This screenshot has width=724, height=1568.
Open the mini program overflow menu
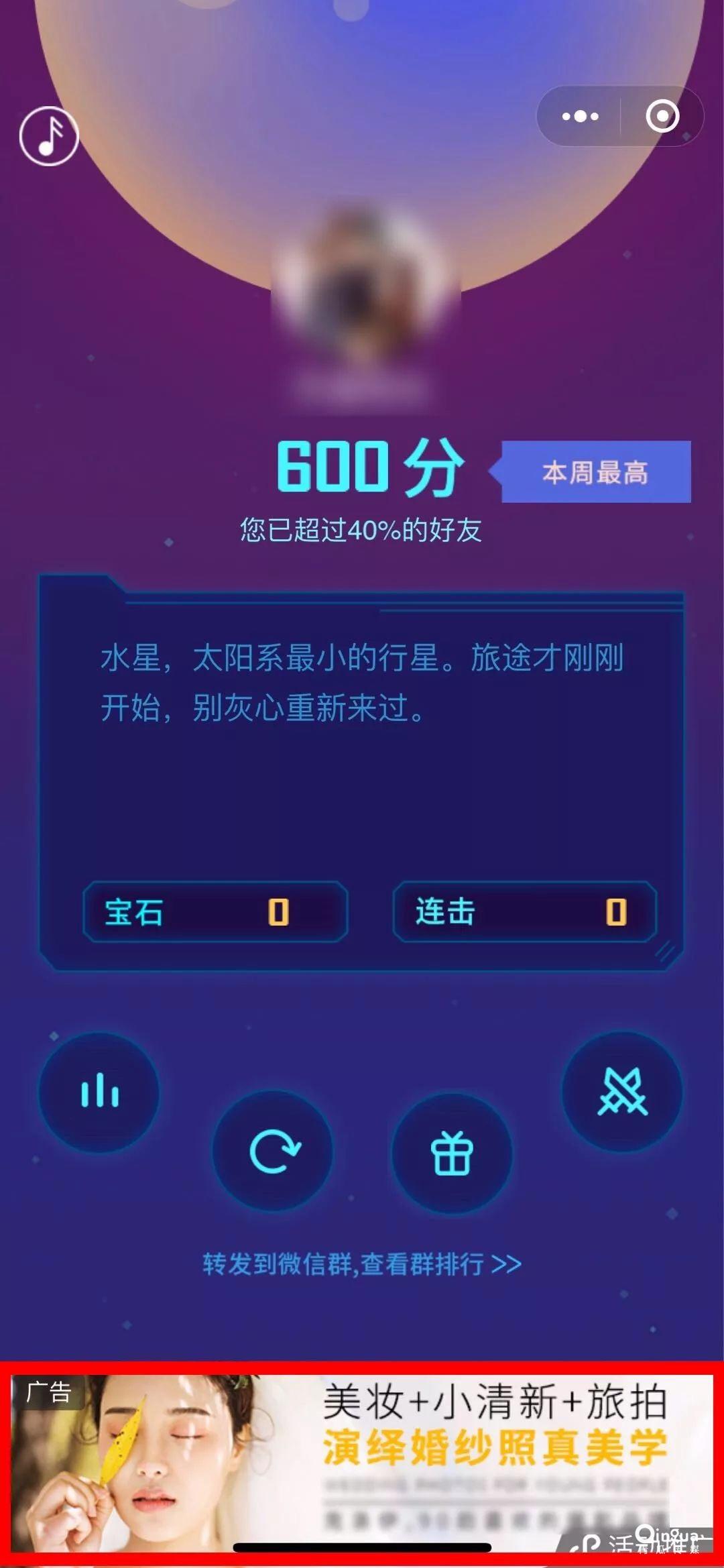(x=580, y=116)
